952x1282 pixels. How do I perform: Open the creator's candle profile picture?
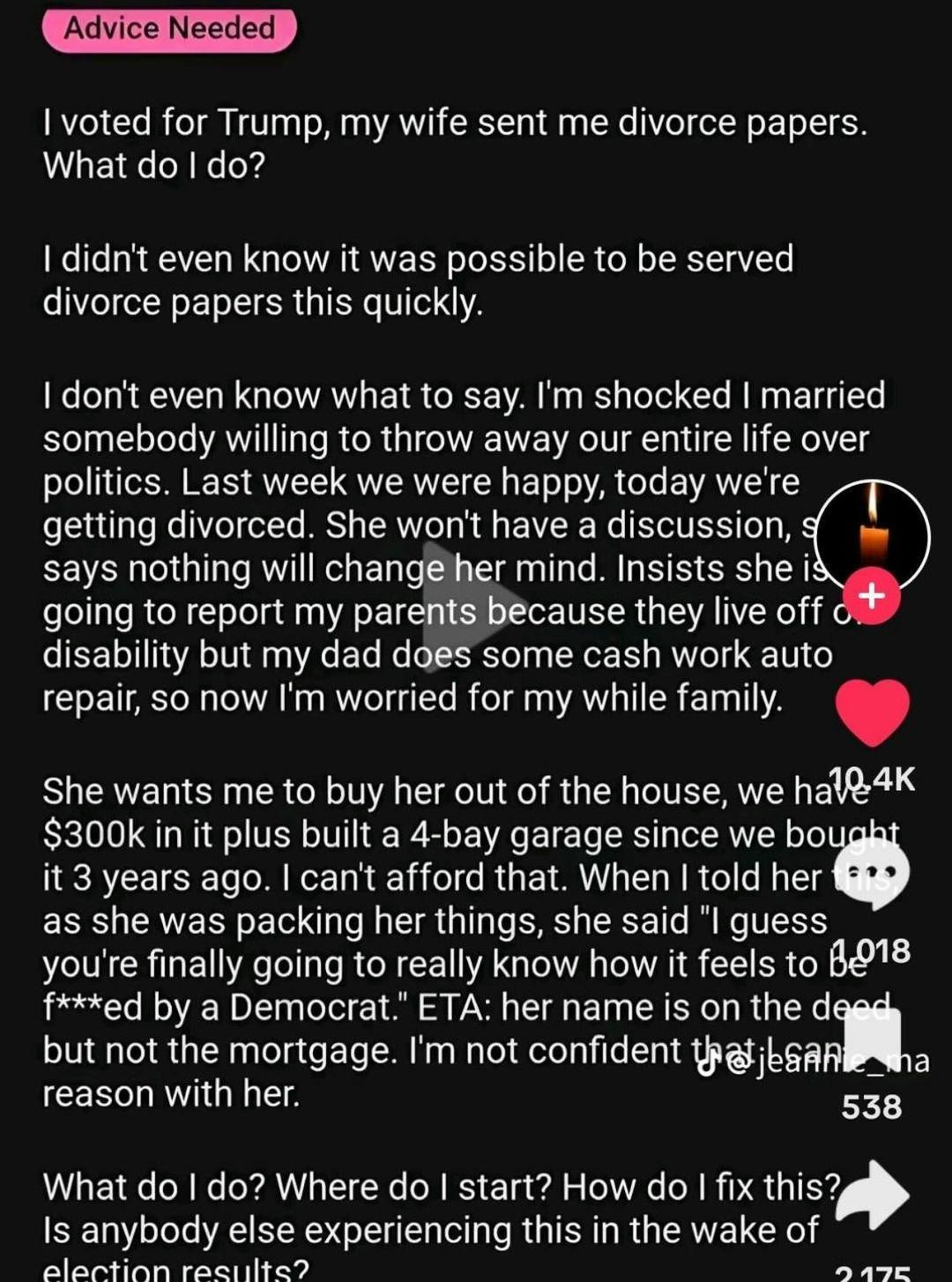click(x=872, y=536)
